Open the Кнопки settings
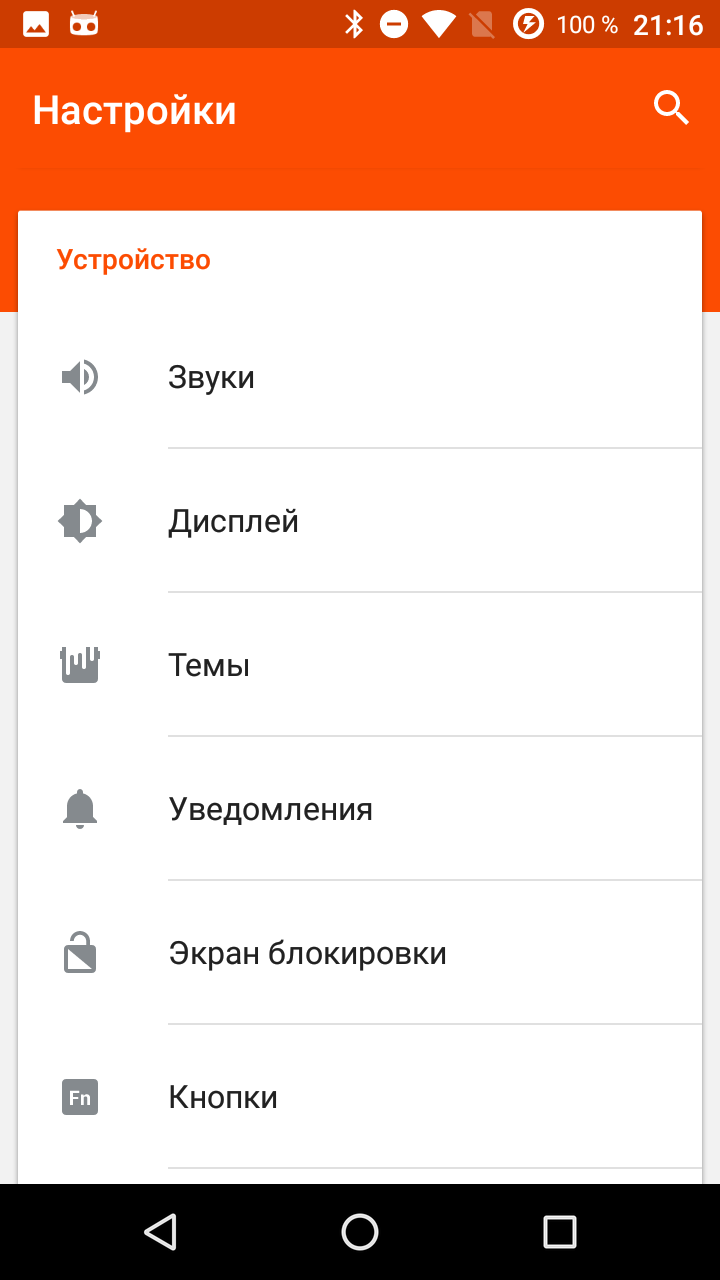 click(x=360, y=1097)
